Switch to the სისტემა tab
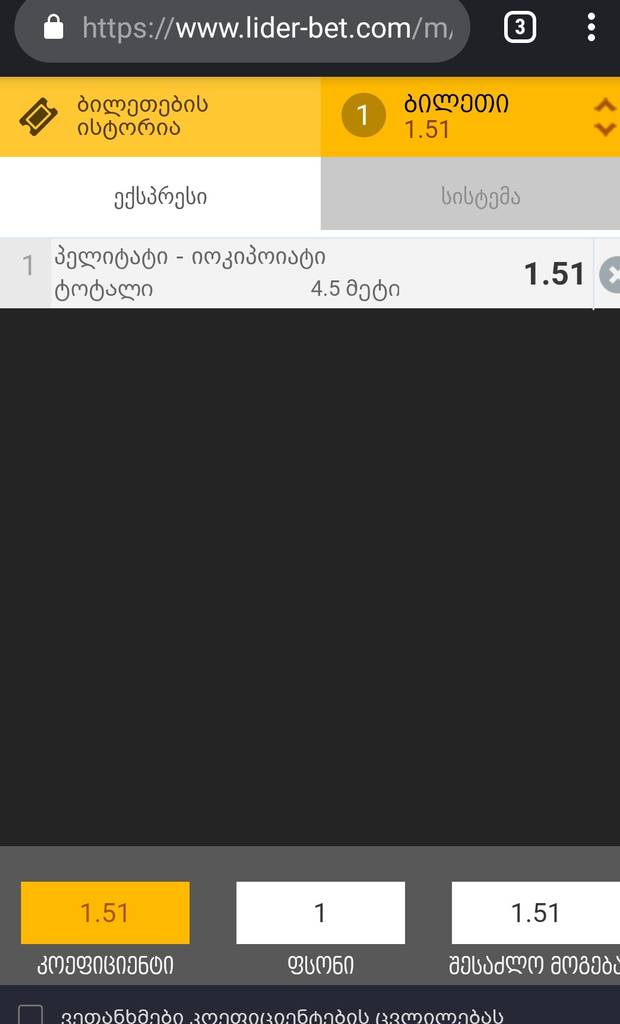The width and height of the screenshot is (620, 1024). [480, 196]
